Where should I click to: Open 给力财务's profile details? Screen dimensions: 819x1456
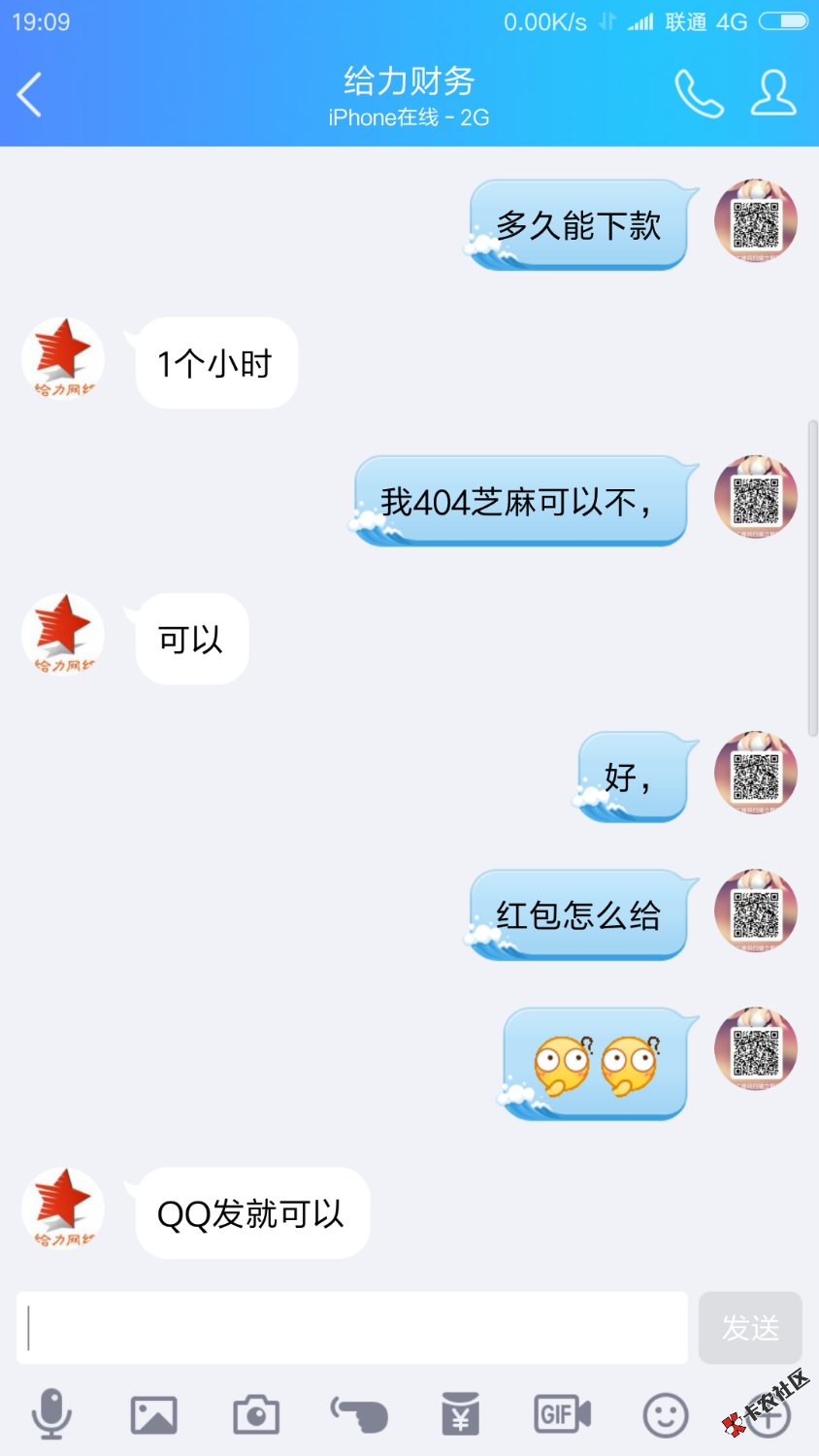(x=772, y=94)
